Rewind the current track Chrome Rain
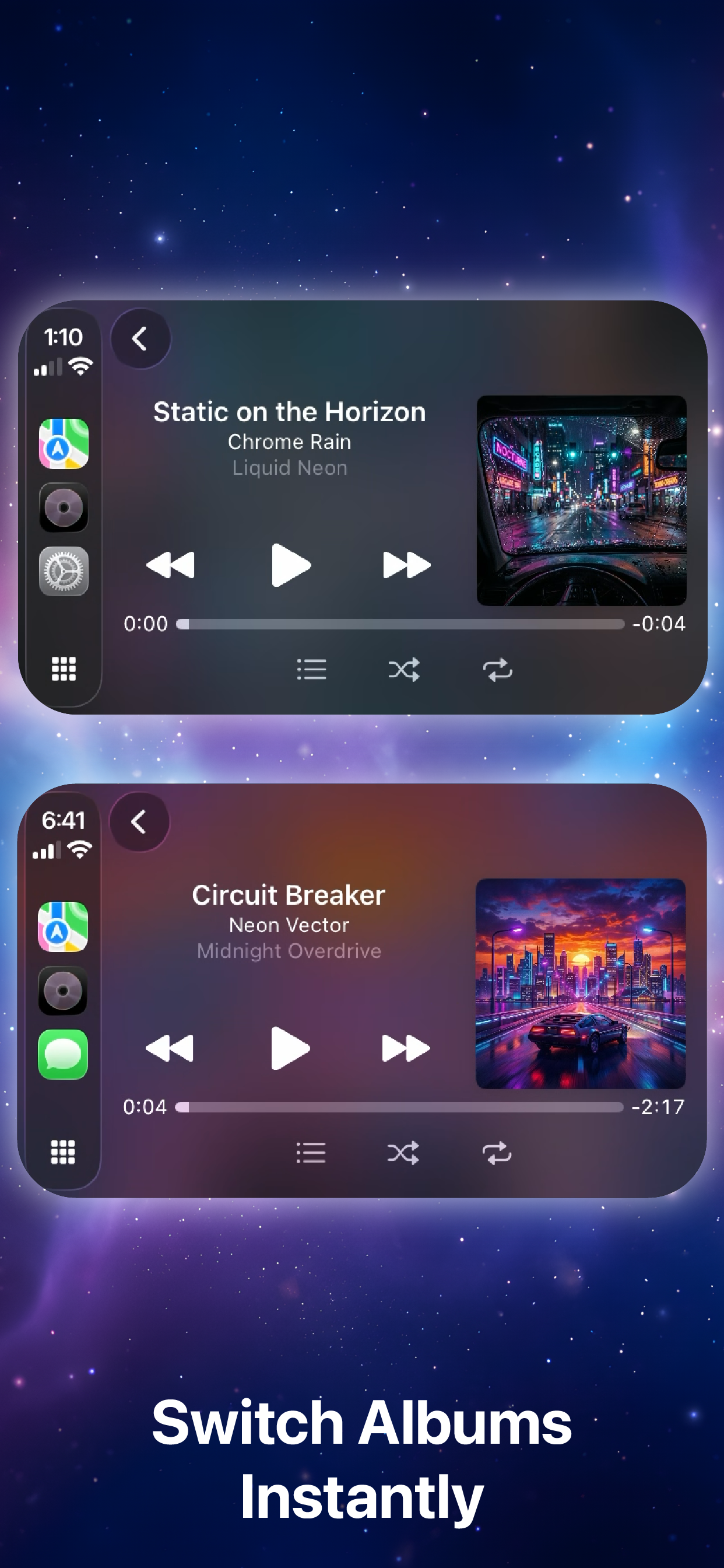The height and width of the screenshot is (1568, 724). click(x=171, y=565)
